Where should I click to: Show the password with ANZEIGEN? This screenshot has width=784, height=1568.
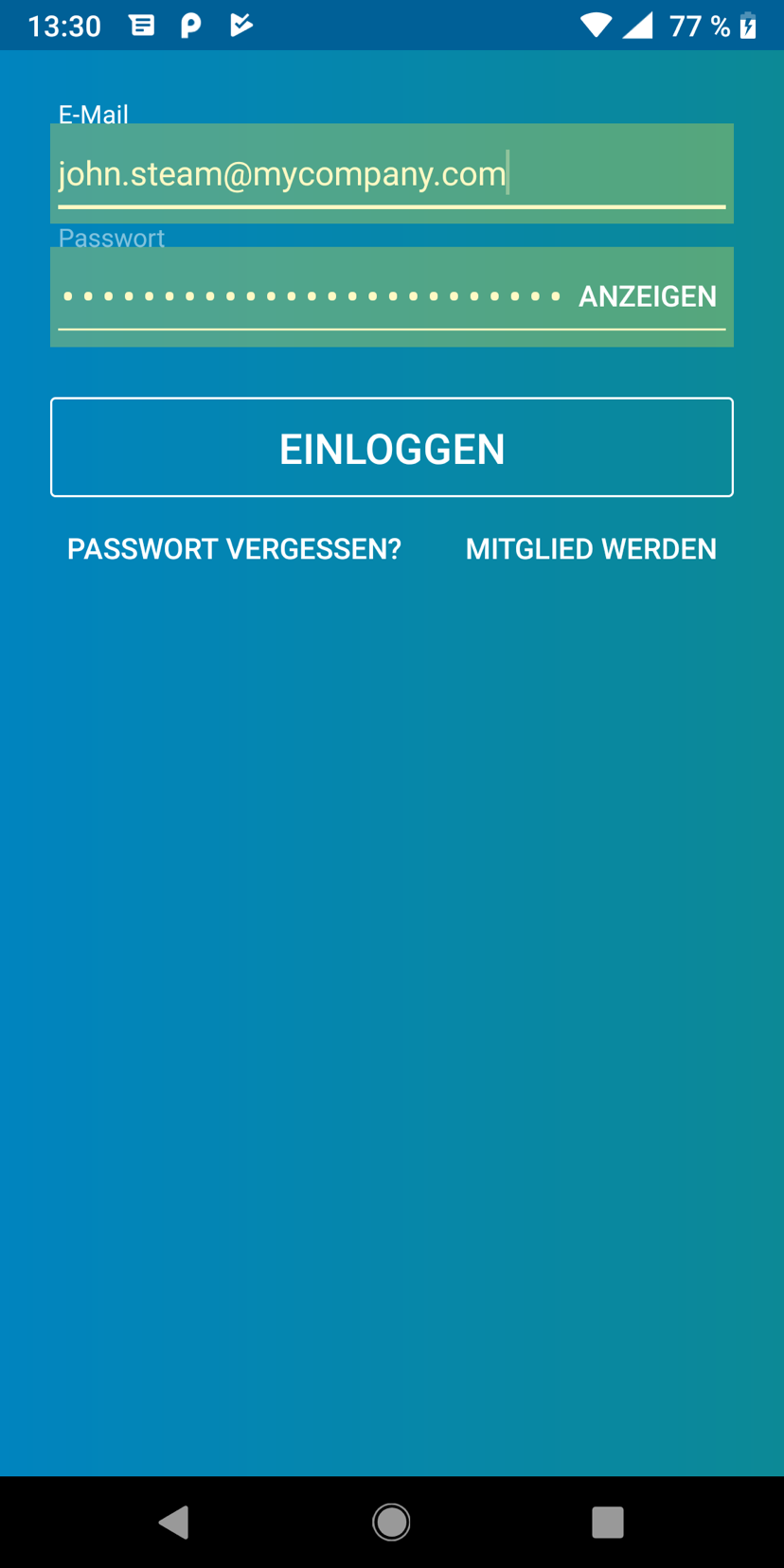tap(648, 297)
